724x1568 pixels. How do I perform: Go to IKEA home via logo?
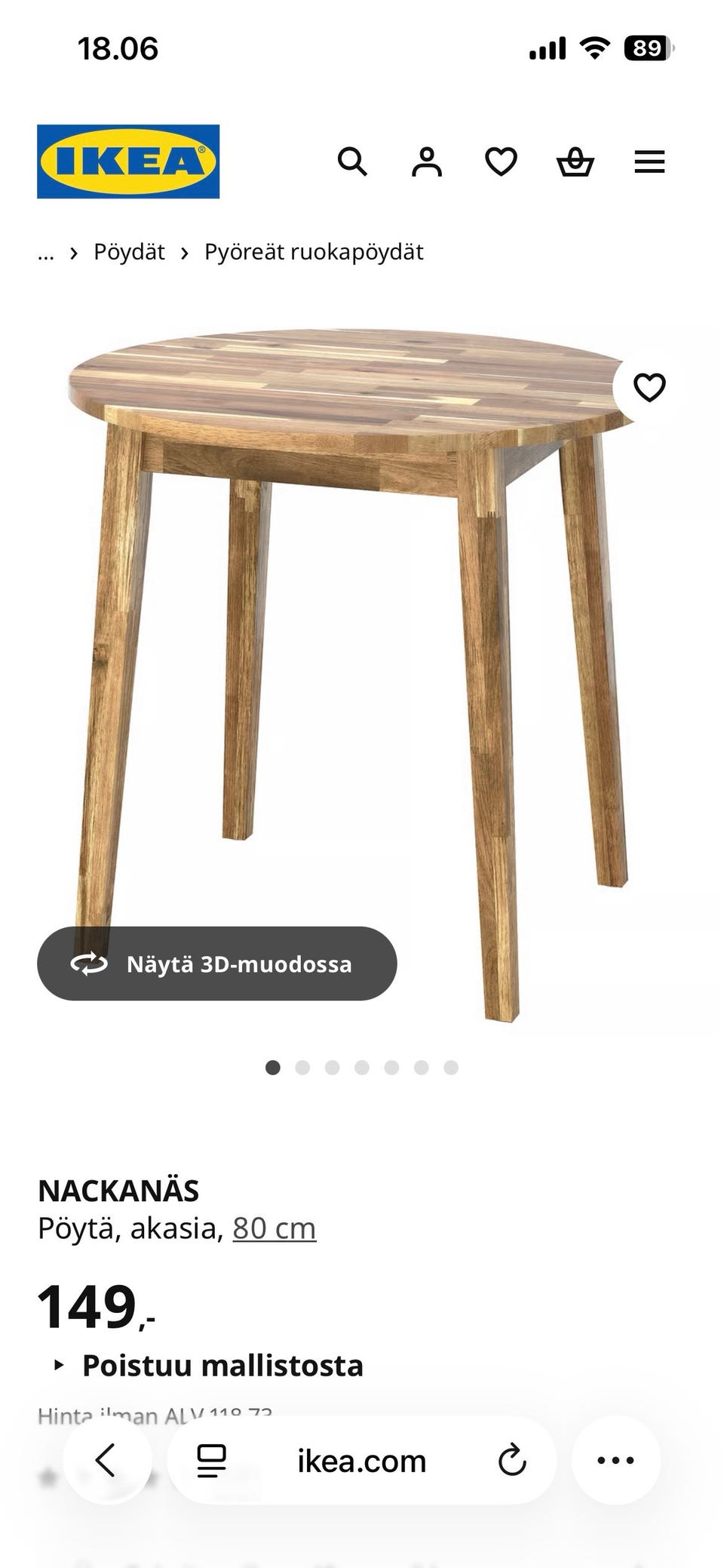[128, 161]
